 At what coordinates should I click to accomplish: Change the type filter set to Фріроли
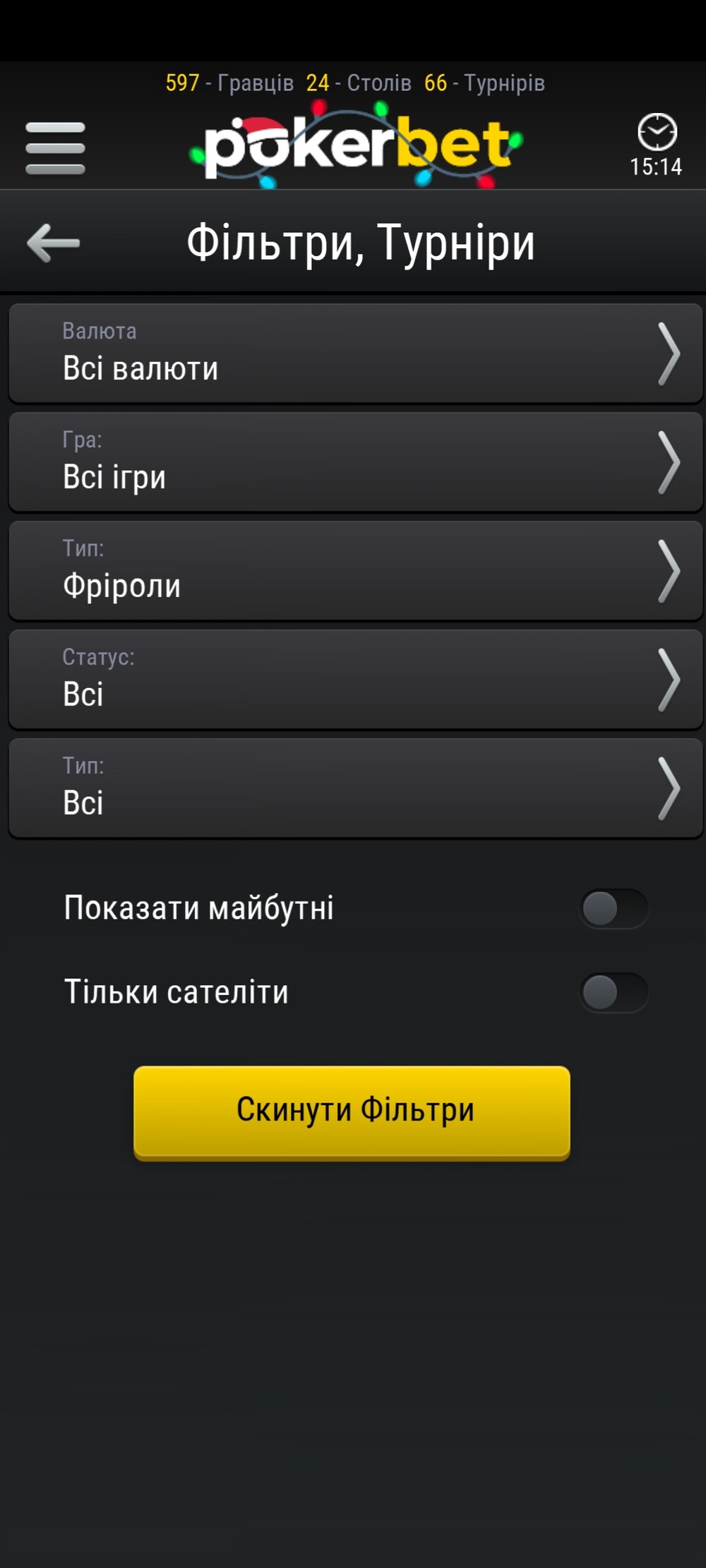[x=355, y=570]
